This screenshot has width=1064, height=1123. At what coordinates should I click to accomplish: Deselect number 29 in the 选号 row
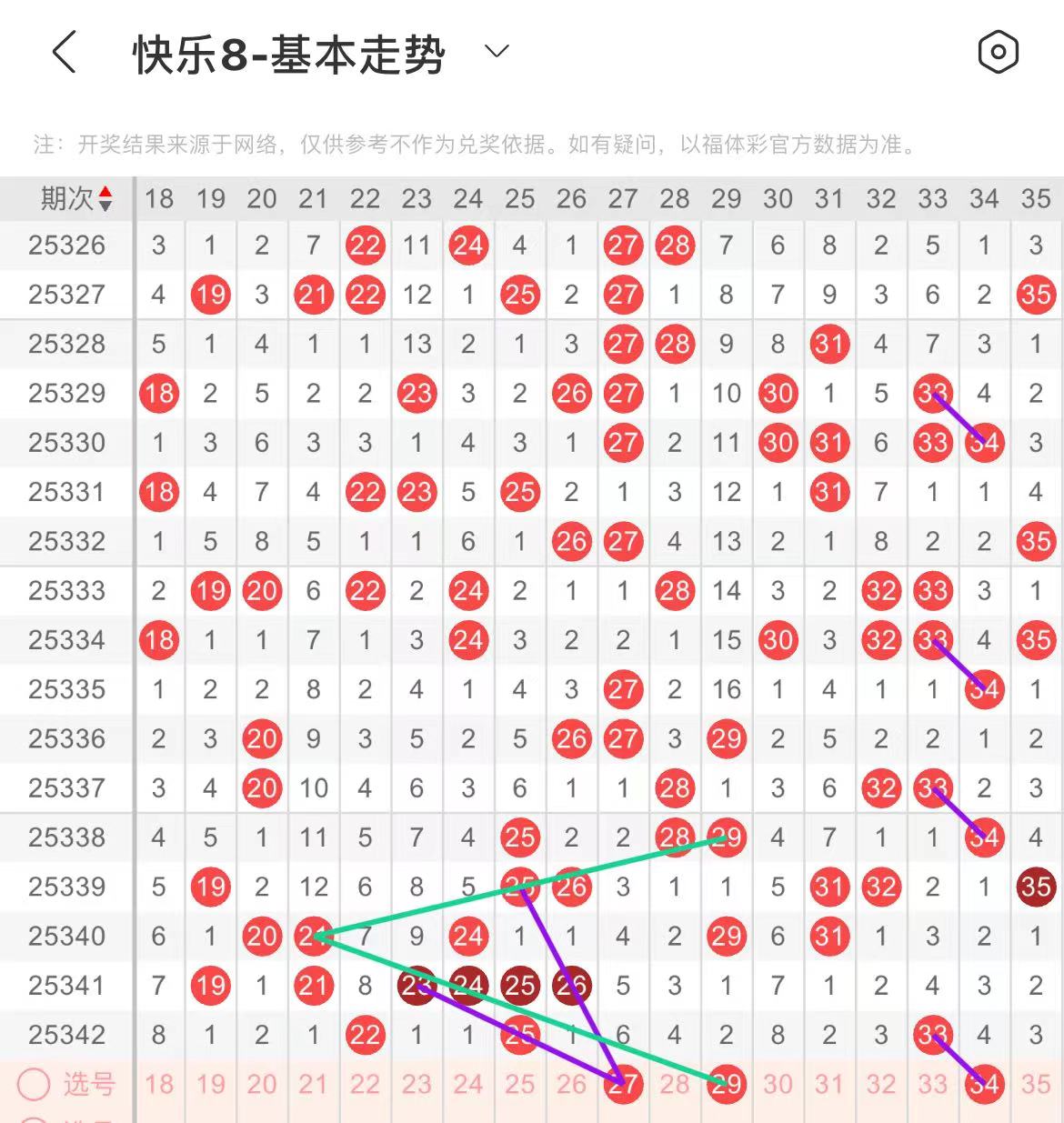pyautogui.click(x=727, y=1084)
